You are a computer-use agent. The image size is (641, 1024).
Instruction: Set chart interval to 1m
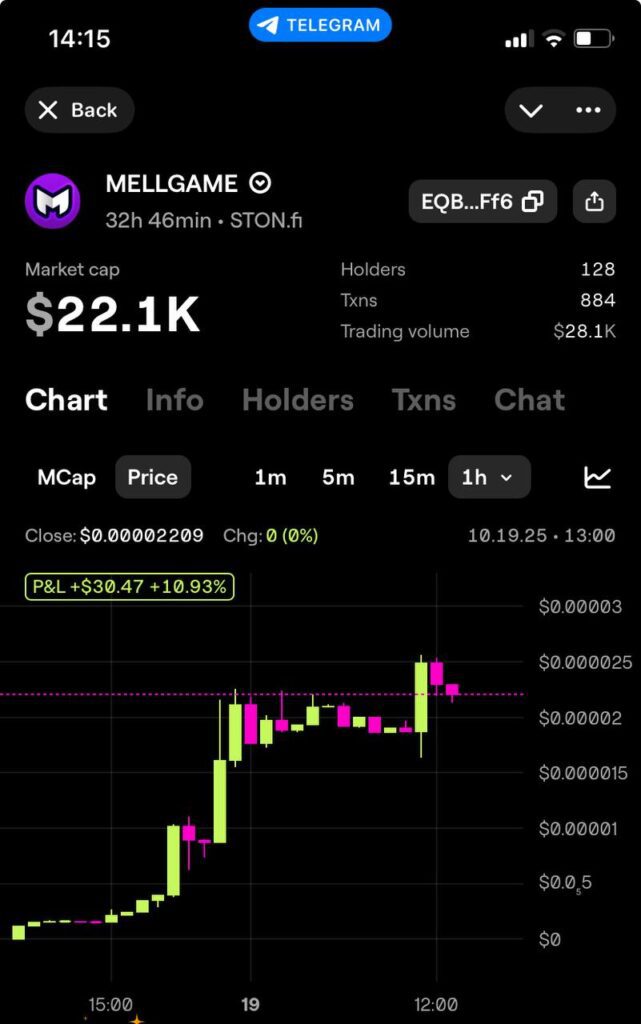(270, 477)
